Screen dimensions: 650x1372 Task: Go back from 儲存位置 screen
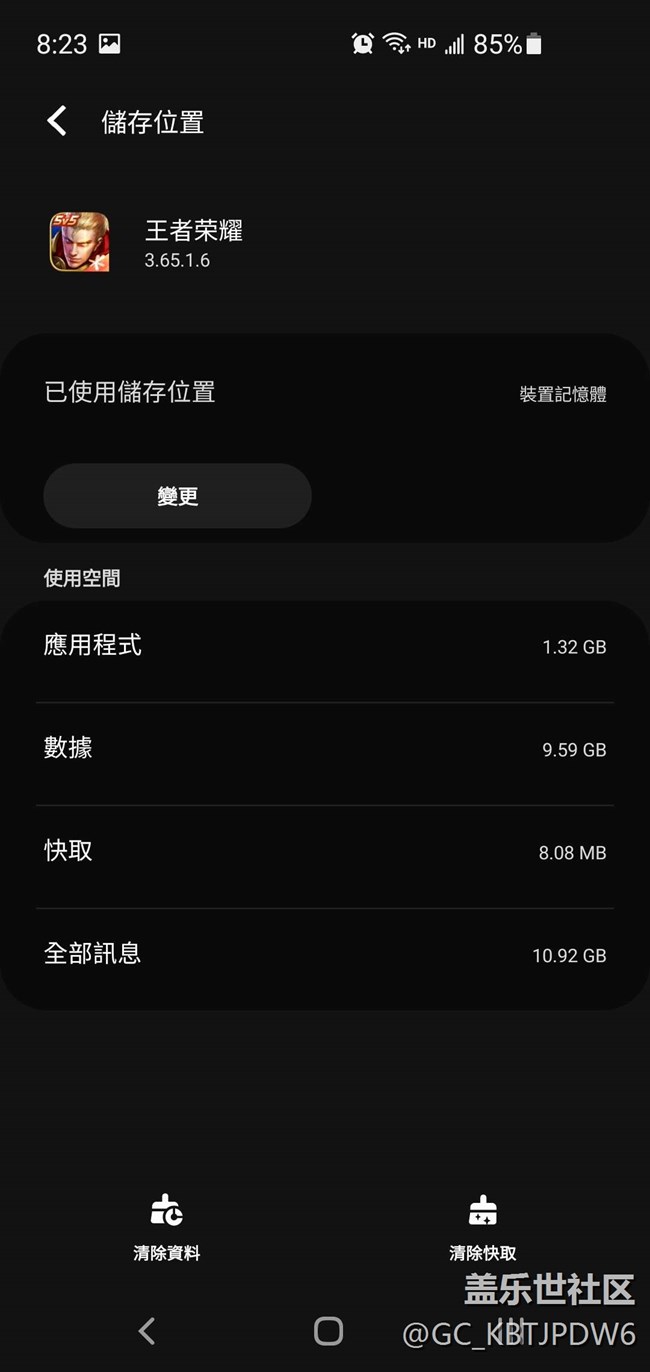[57, 122]
